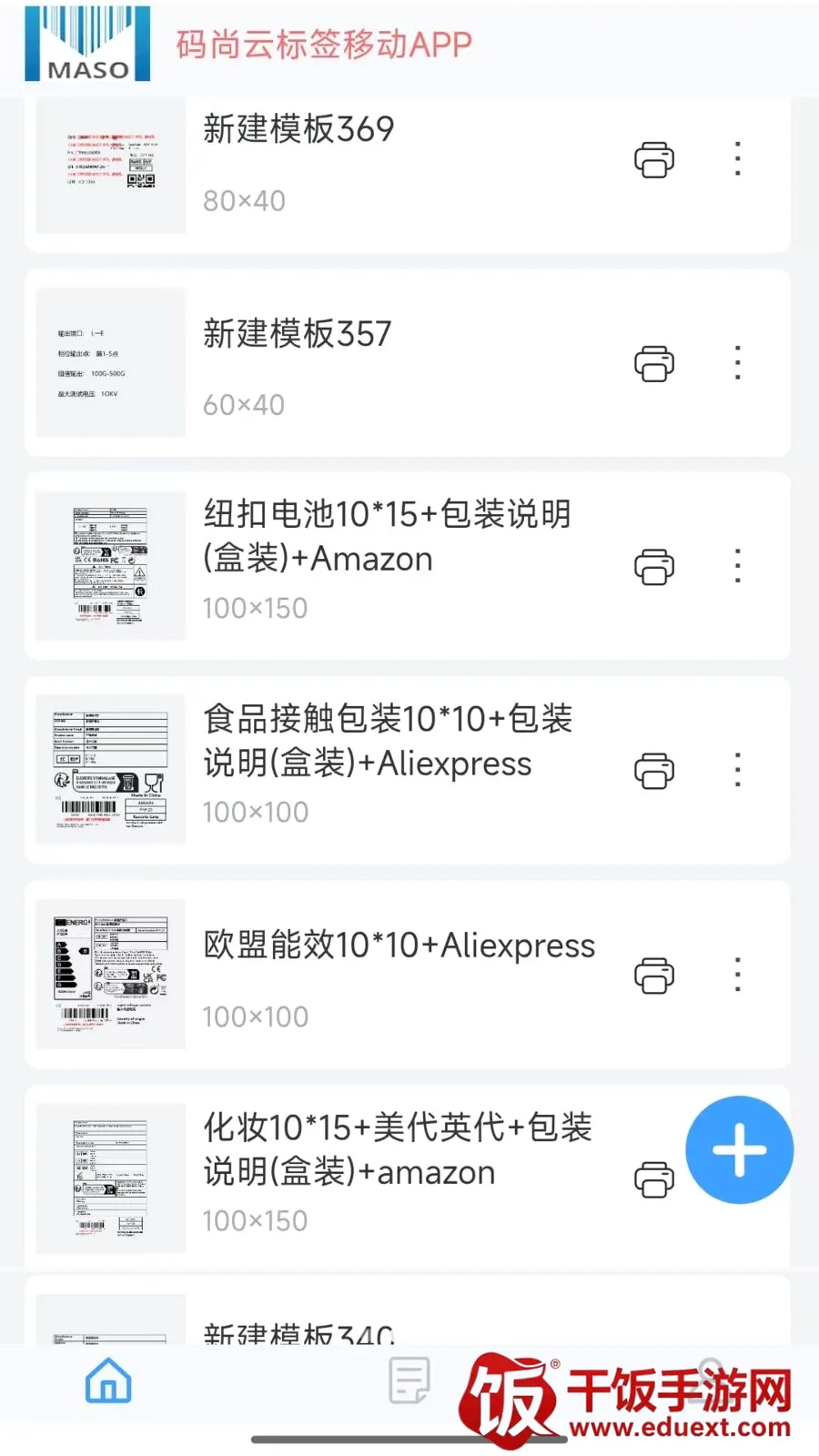
Task: Print the 新建模板357 template
Action: coord(654,363)
